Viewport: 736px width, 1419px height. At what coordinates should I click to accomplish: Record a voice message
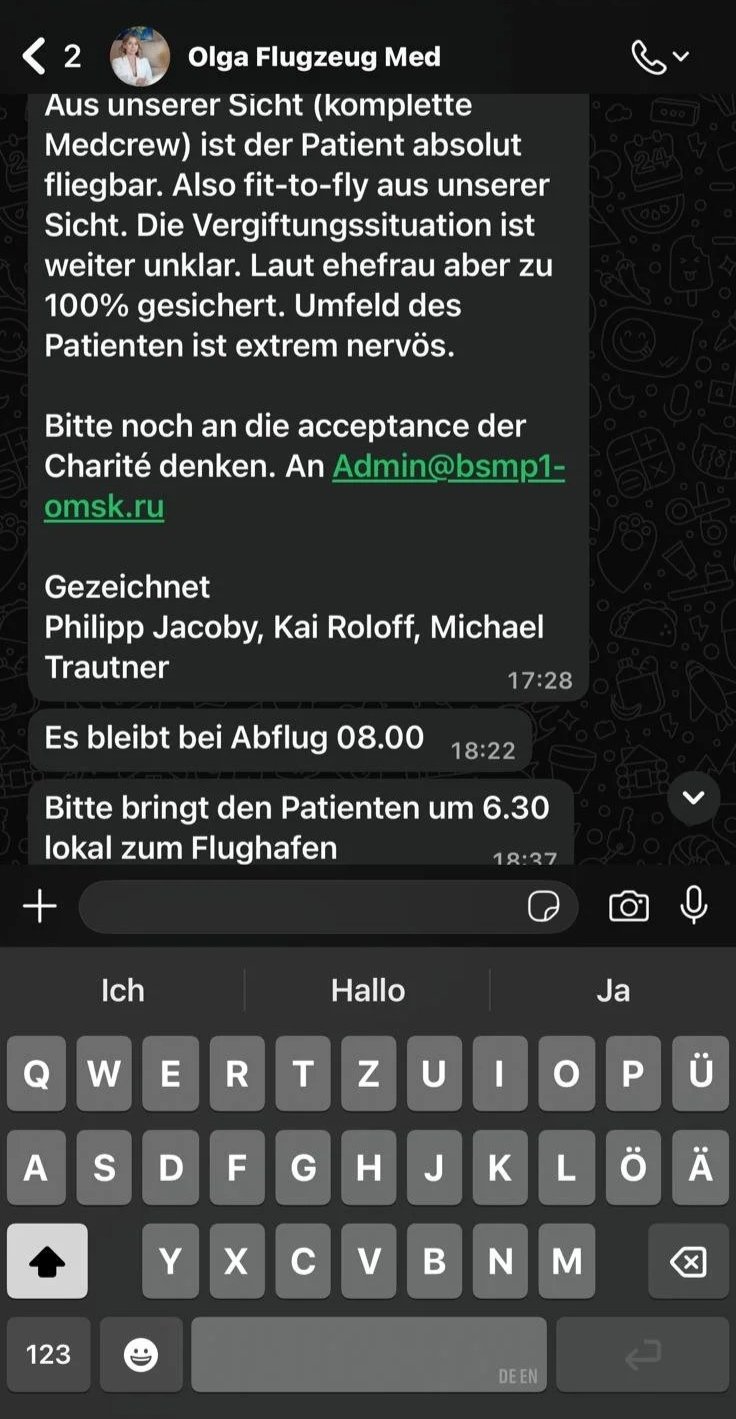click(693, 906)
